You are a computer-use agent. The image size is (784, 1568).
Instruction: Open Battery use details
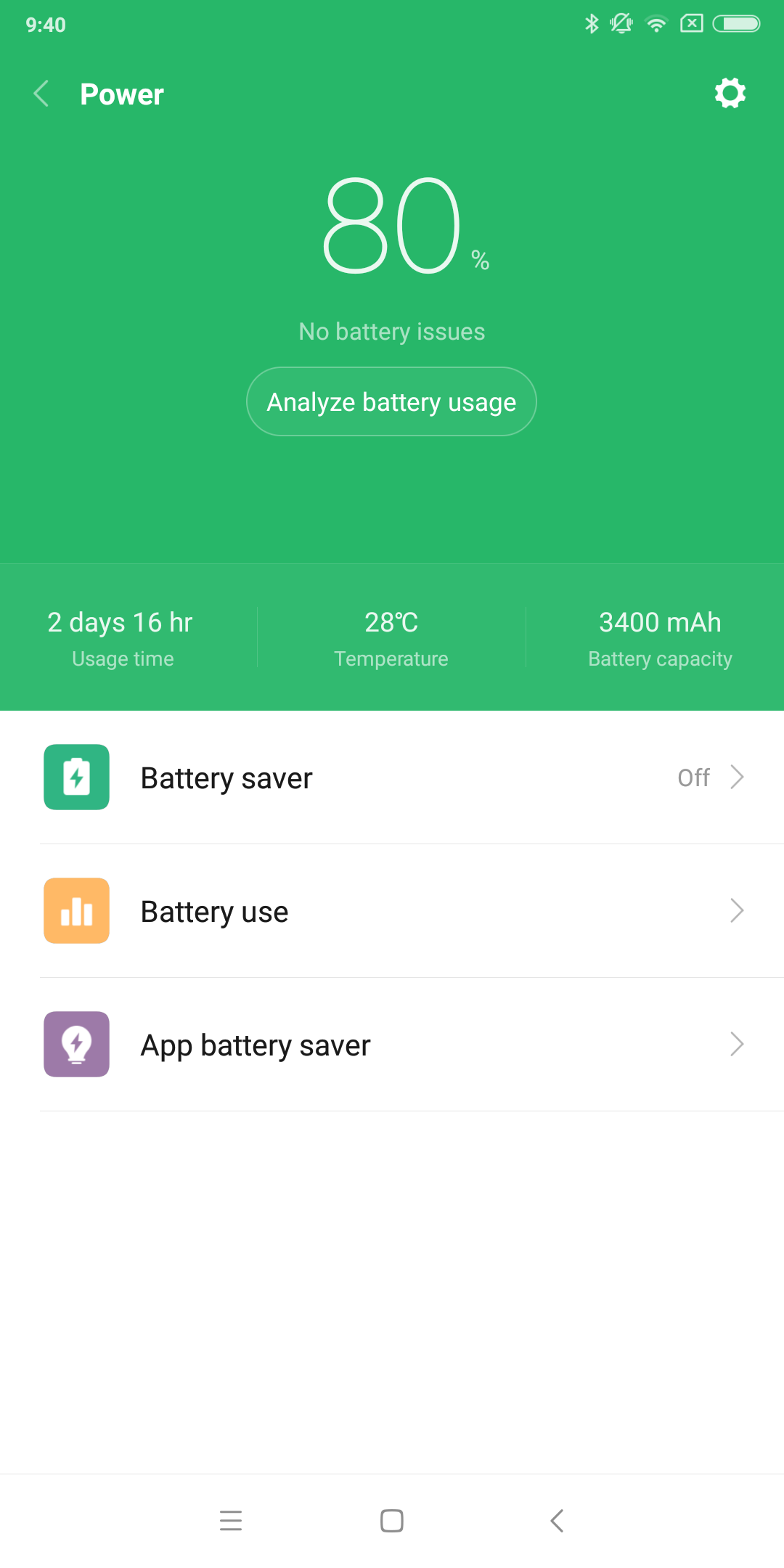coord(392,911)
